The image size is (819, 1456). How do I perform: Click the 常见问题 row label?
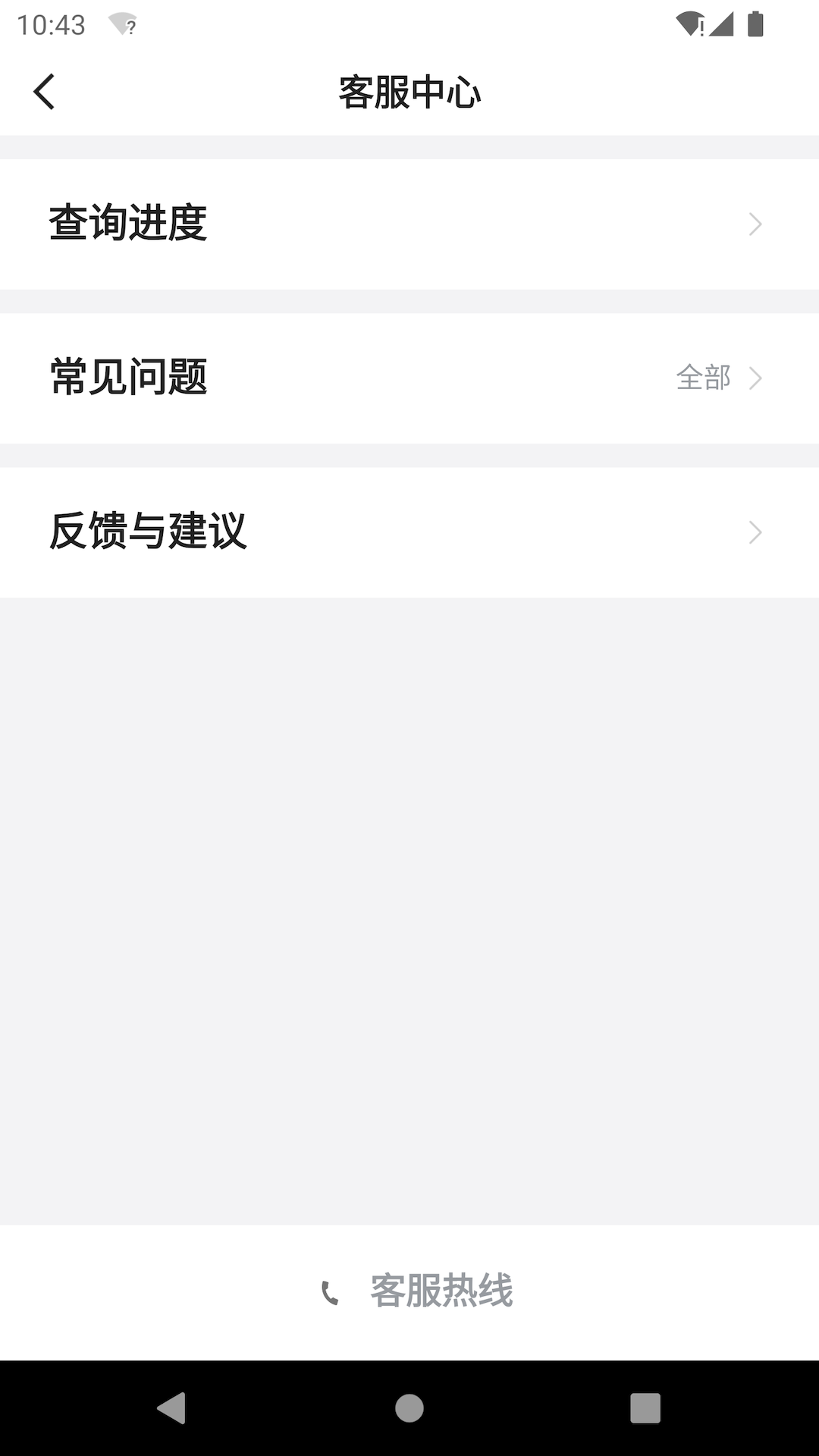(x=127, y=377)
